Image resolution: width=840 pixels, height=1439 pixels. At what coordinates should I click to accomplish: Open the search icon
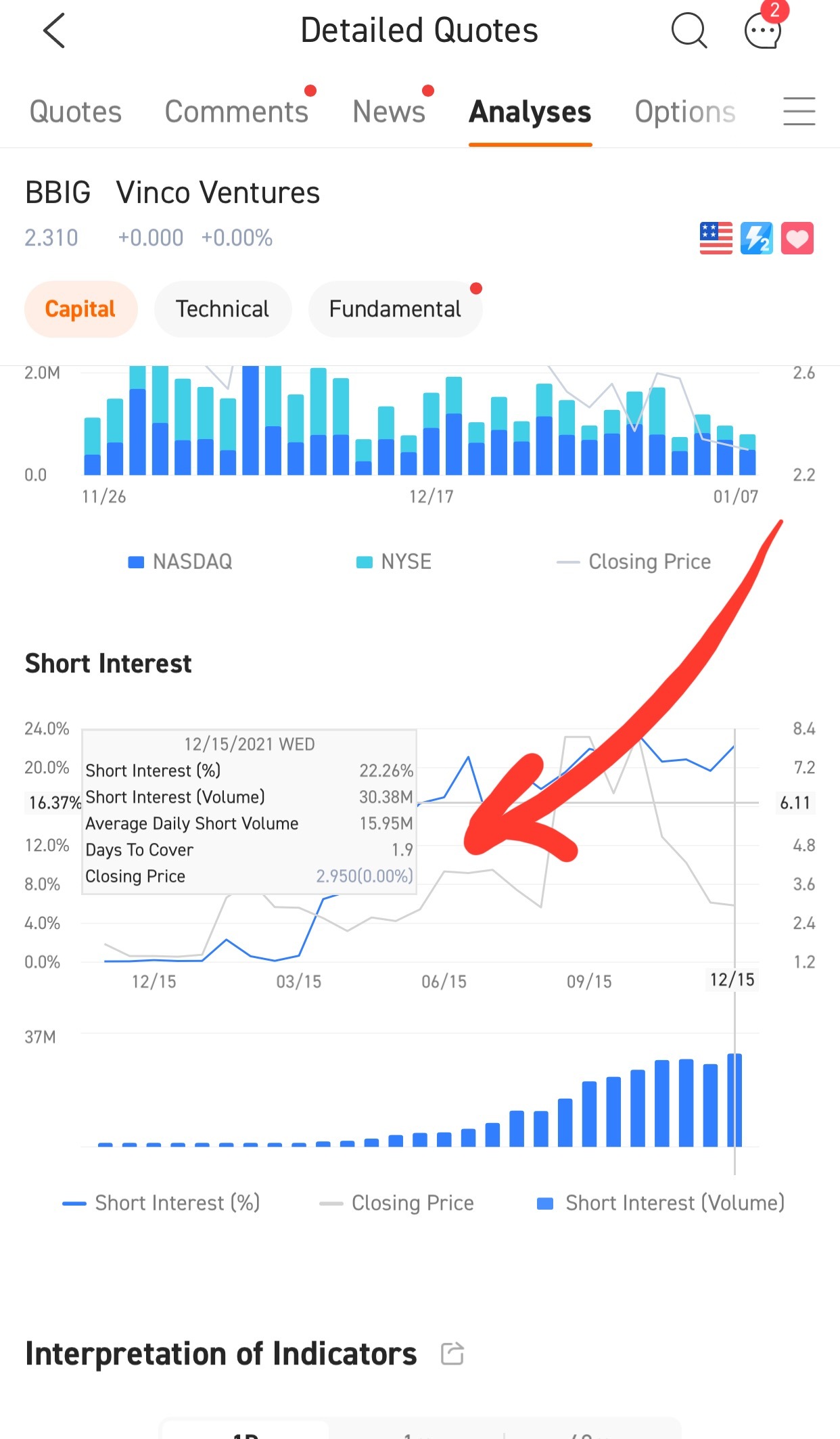coord(689,31)
